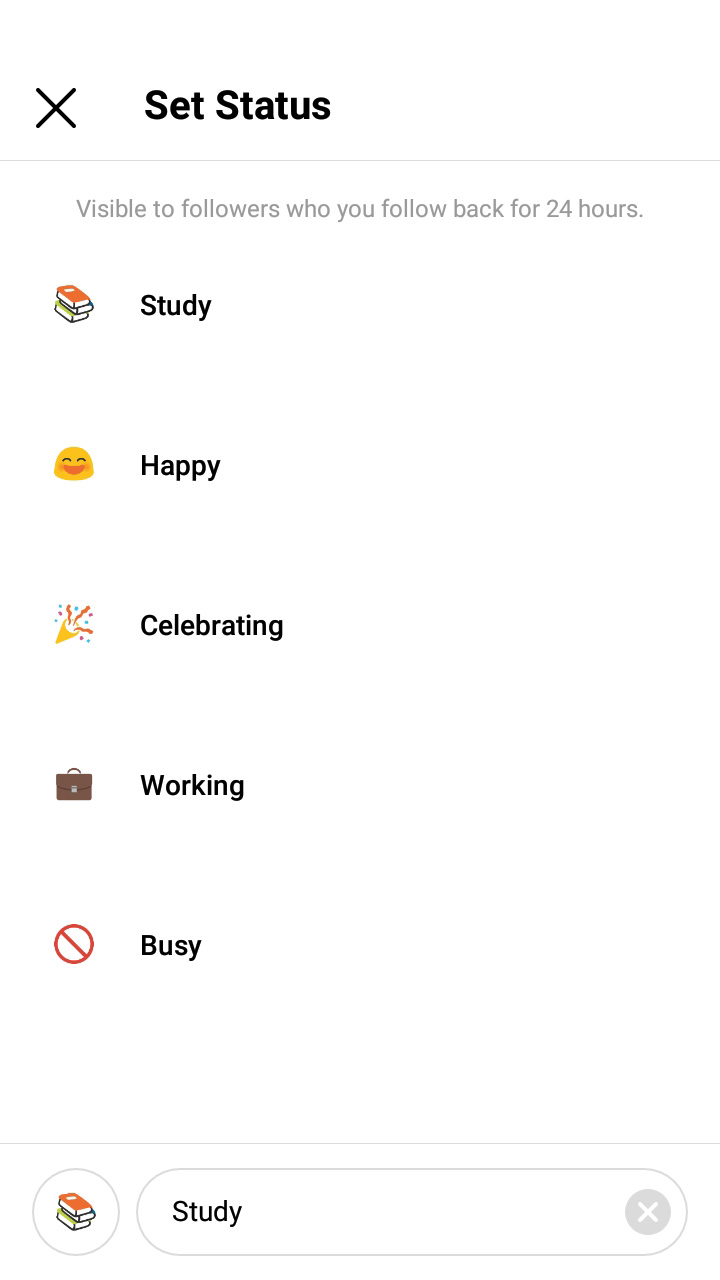Set status to Working

(360, 785)
